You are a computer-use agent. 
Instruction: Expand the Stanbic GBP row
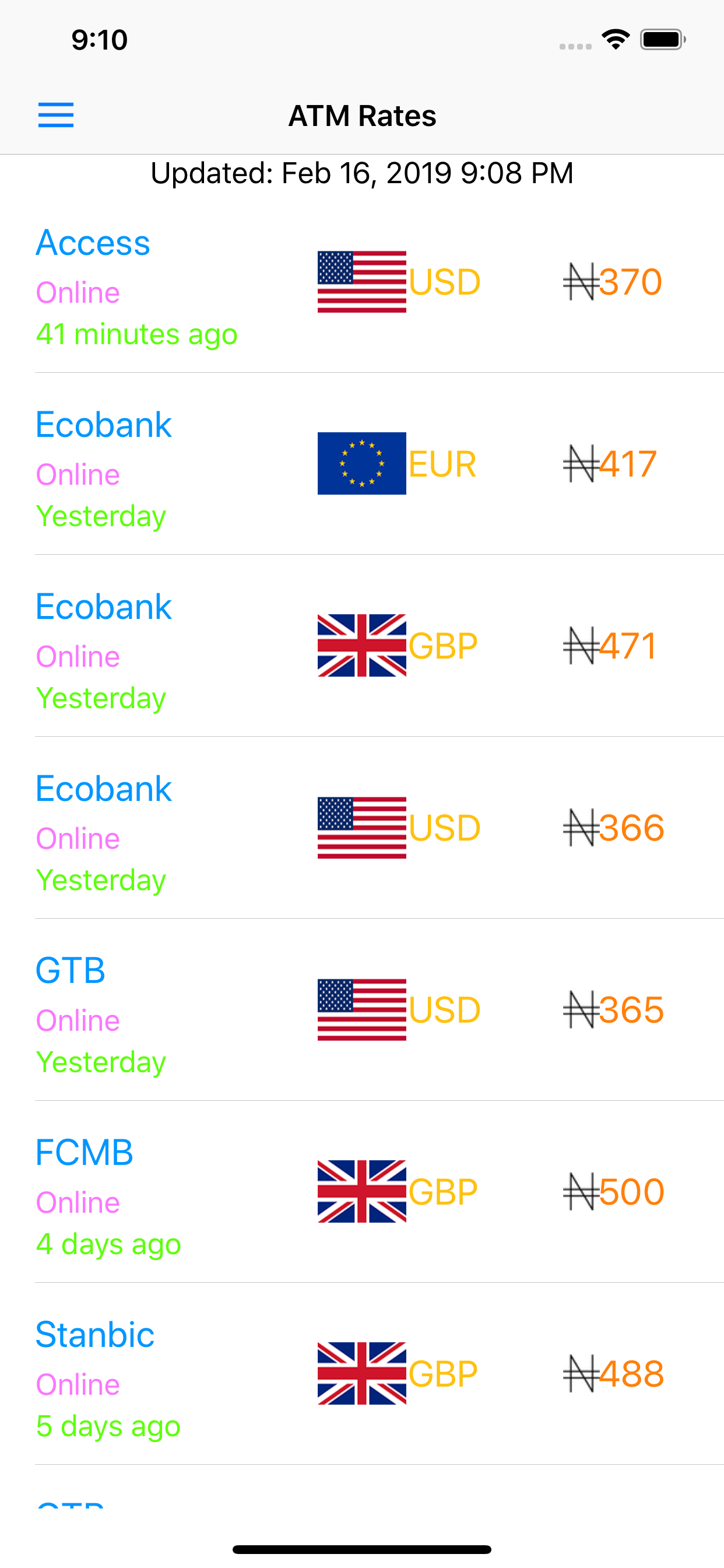[x=182, y=1372]
